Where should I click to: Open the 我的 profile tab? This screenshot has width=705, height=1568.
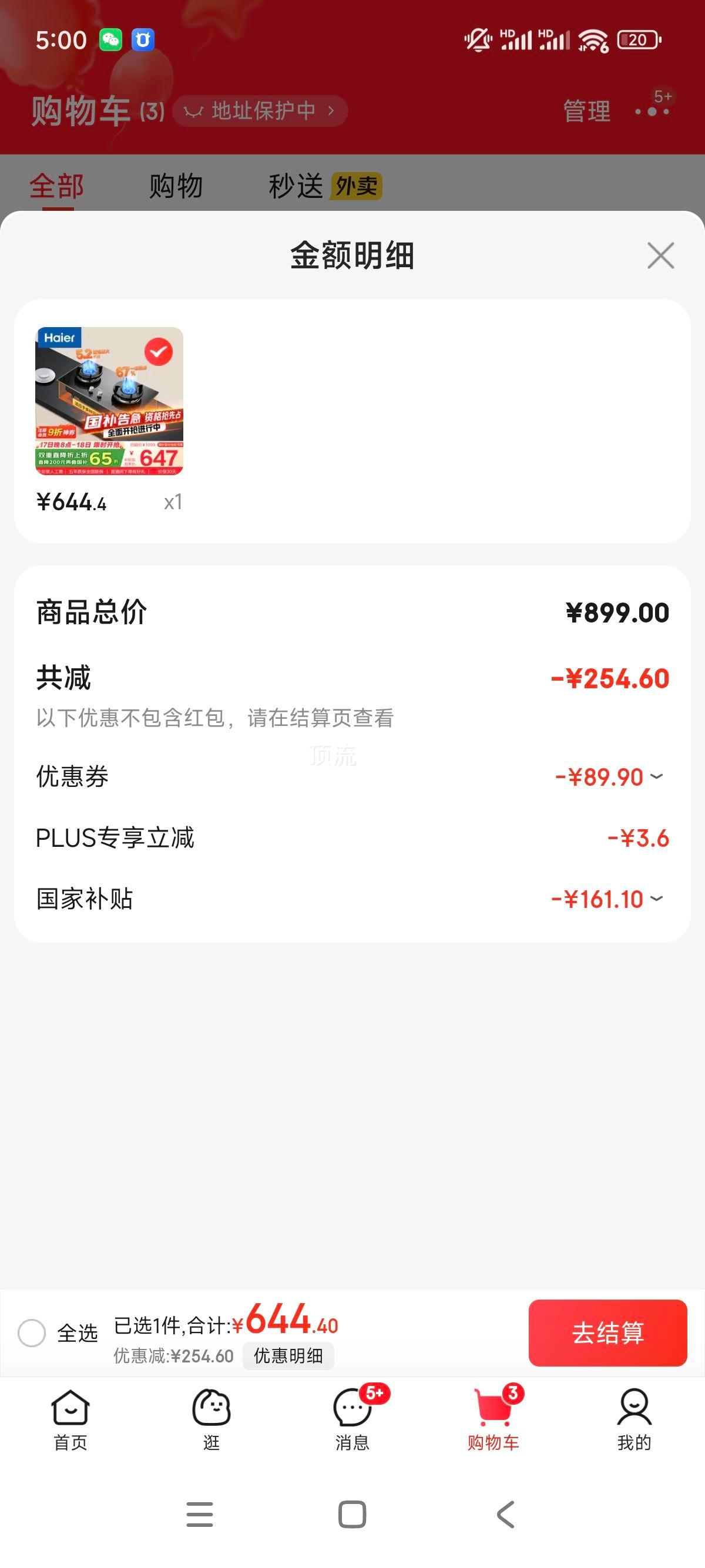(634, 1419)
